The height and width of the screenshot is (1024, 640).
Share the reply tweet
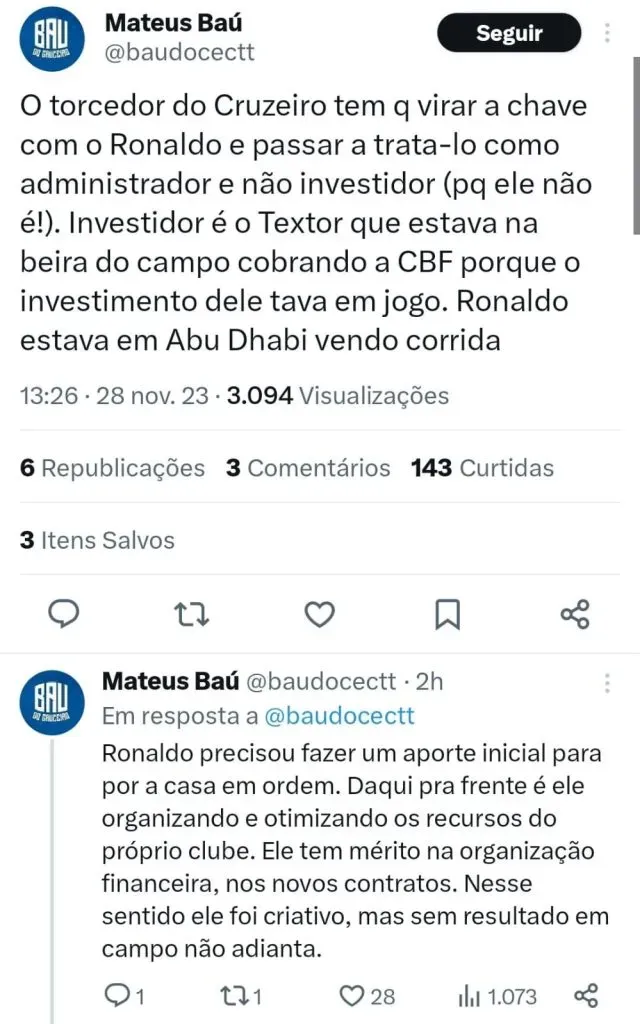point(587,996)
